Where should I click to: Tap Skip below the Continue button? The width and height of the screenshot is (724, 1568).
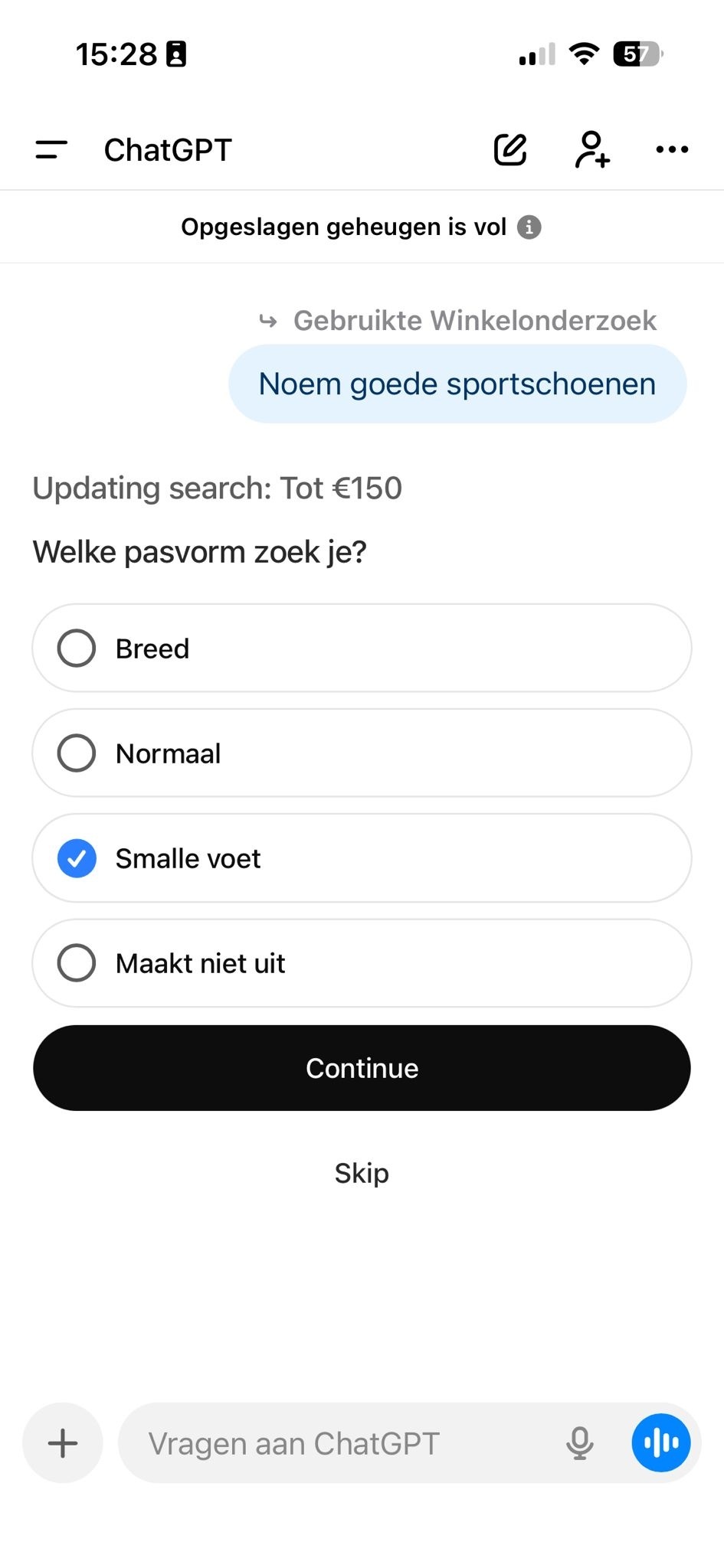[x=362, y=1172]
